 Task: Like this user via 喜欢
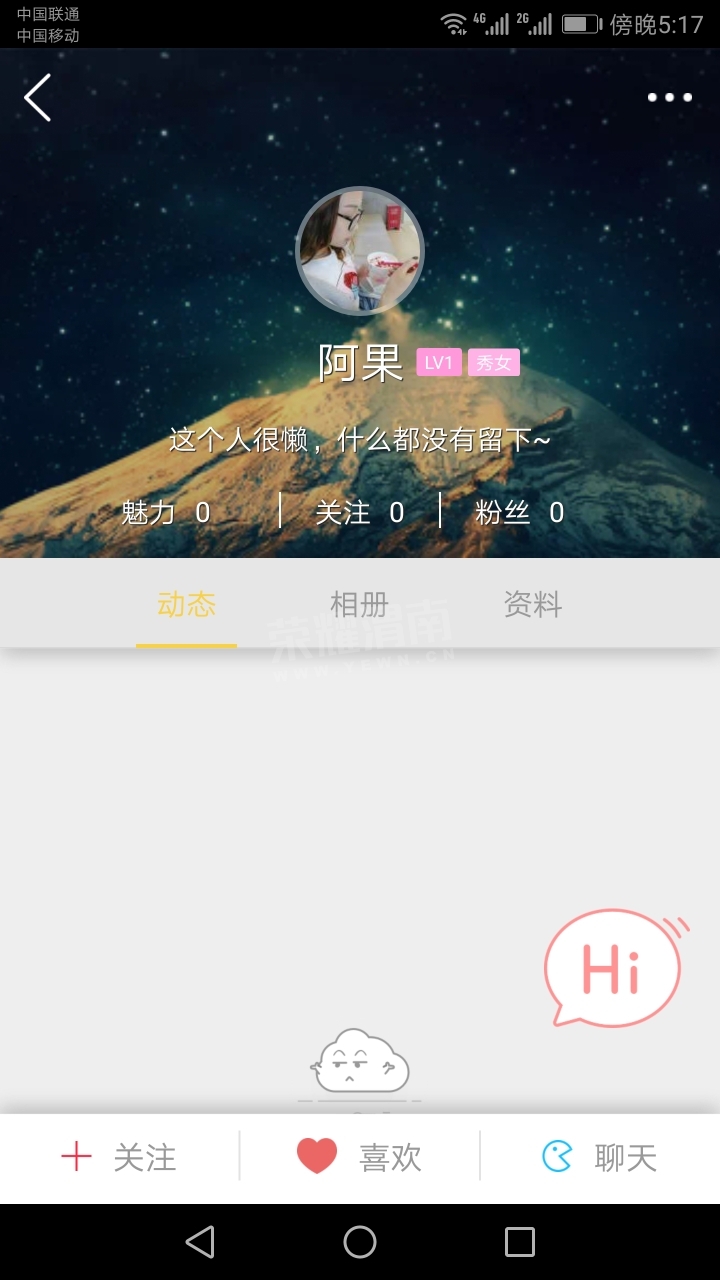pyautogui.click(x=360, y=1158)
